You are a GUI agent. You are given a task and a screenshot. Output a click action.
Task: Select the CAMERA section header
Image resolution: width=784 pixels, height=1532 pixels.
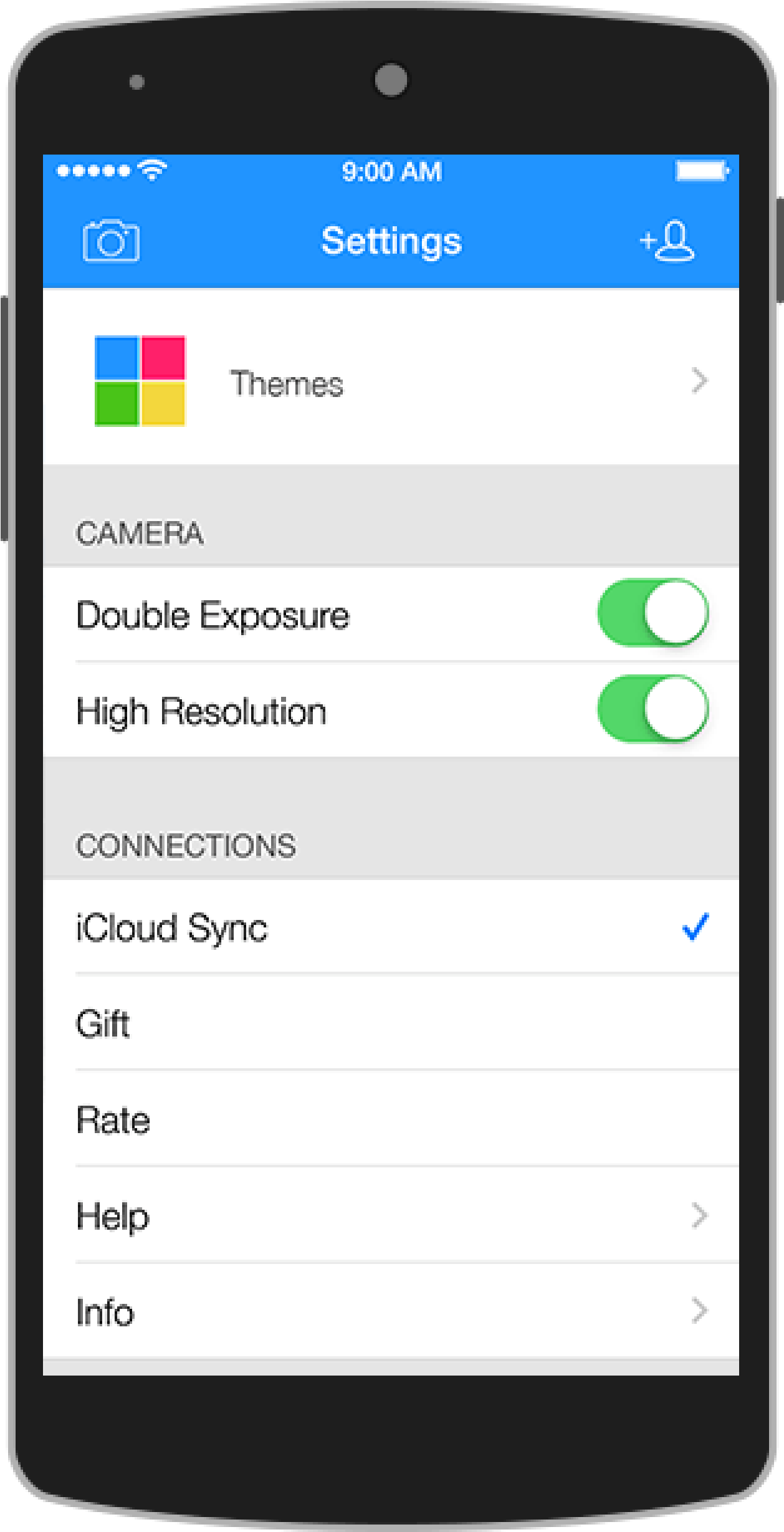click(140, 533)
